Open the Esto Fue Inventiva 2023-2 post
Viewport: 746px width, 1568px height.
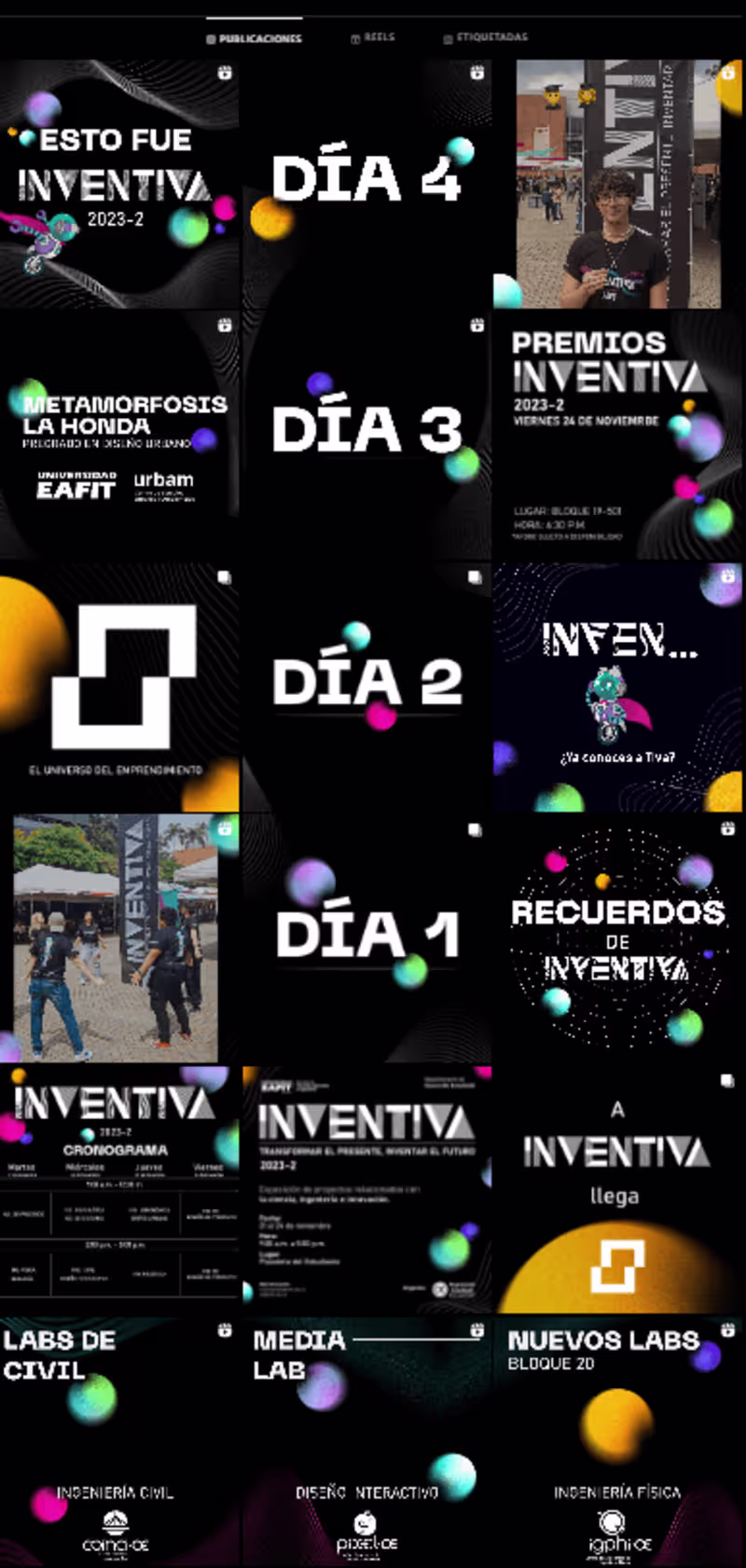pos(118,185)
